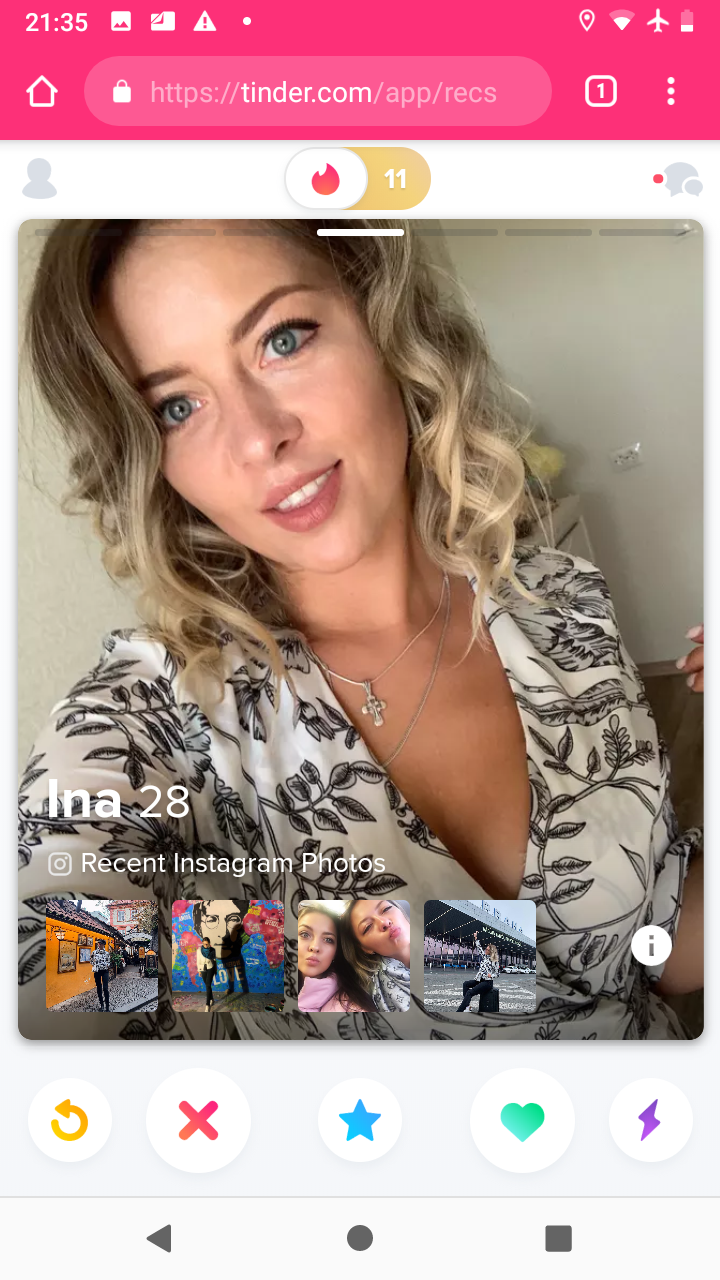Tap the tinder.com address bar
Viewport: 720px width, 1280px height.
318,92
